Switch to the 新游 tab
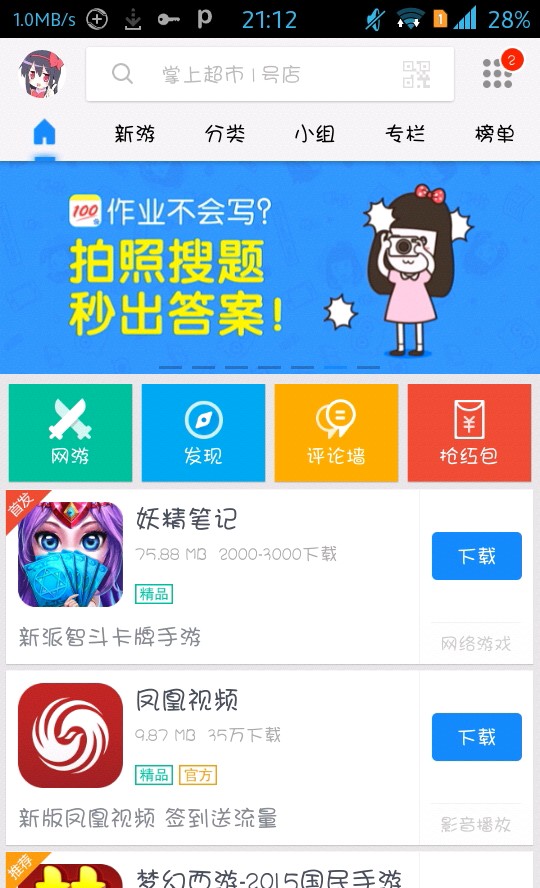The width and height of the screenshot is (540, 888). (135, 134)
